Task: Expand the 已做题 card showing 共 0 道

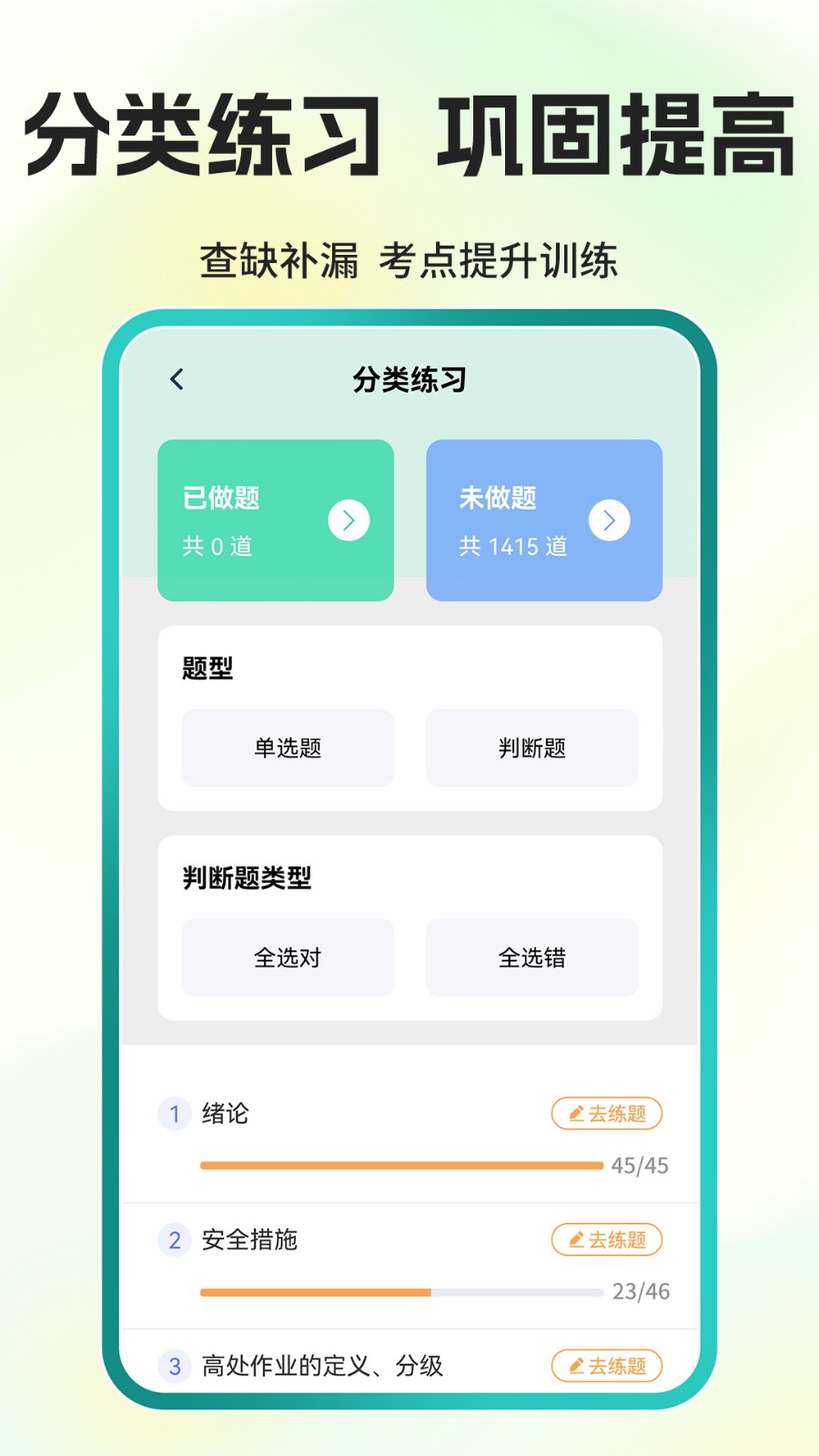Action: pyautogui.click(x=275, y=520)
